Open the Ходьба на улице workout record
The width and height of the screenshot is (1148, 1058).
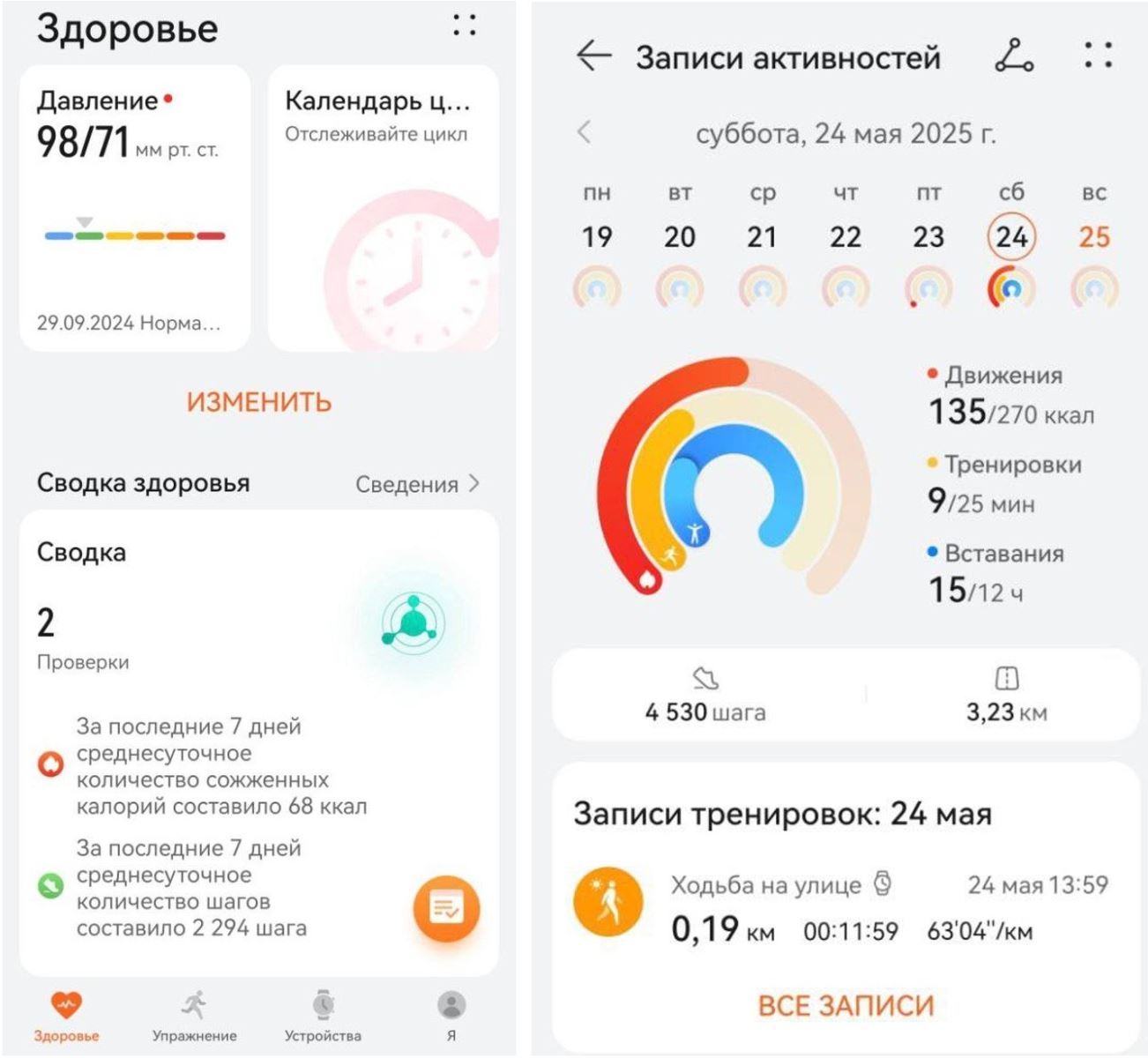(x=845, y=907)
